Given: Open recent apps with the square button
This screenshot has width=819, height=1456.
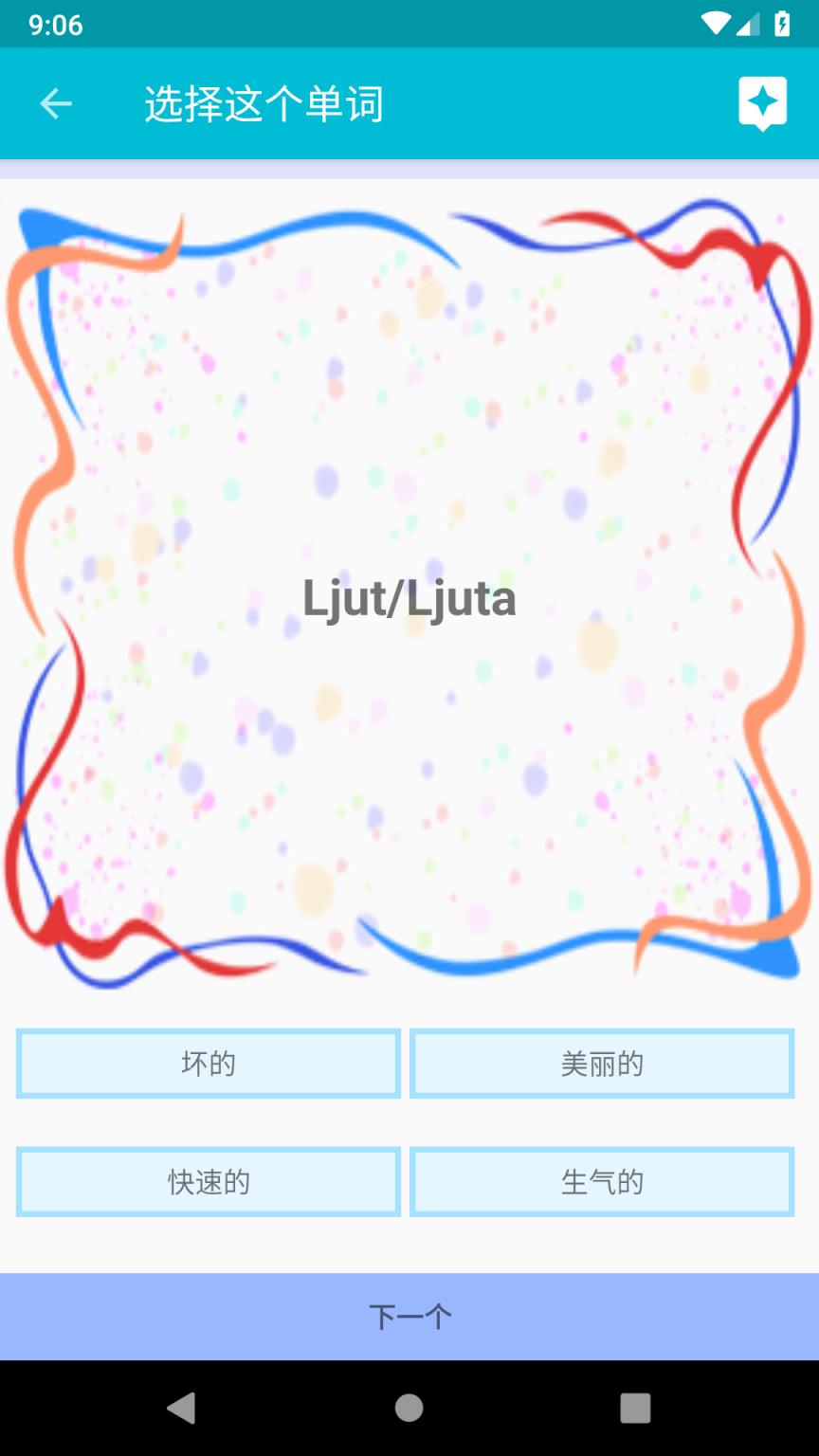Looking at the screenshot, I should click(x=634, y=1410).
